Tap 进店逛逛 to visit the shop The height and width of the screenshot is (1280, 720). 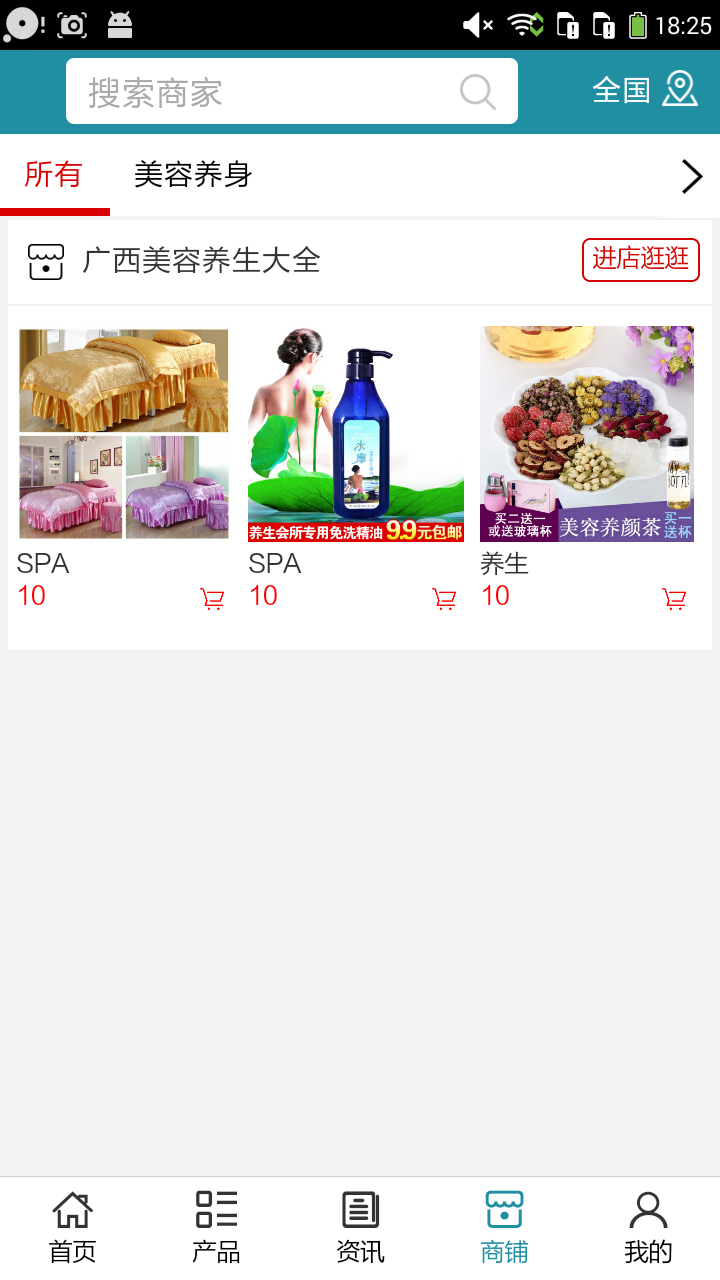tap(640, 259)
